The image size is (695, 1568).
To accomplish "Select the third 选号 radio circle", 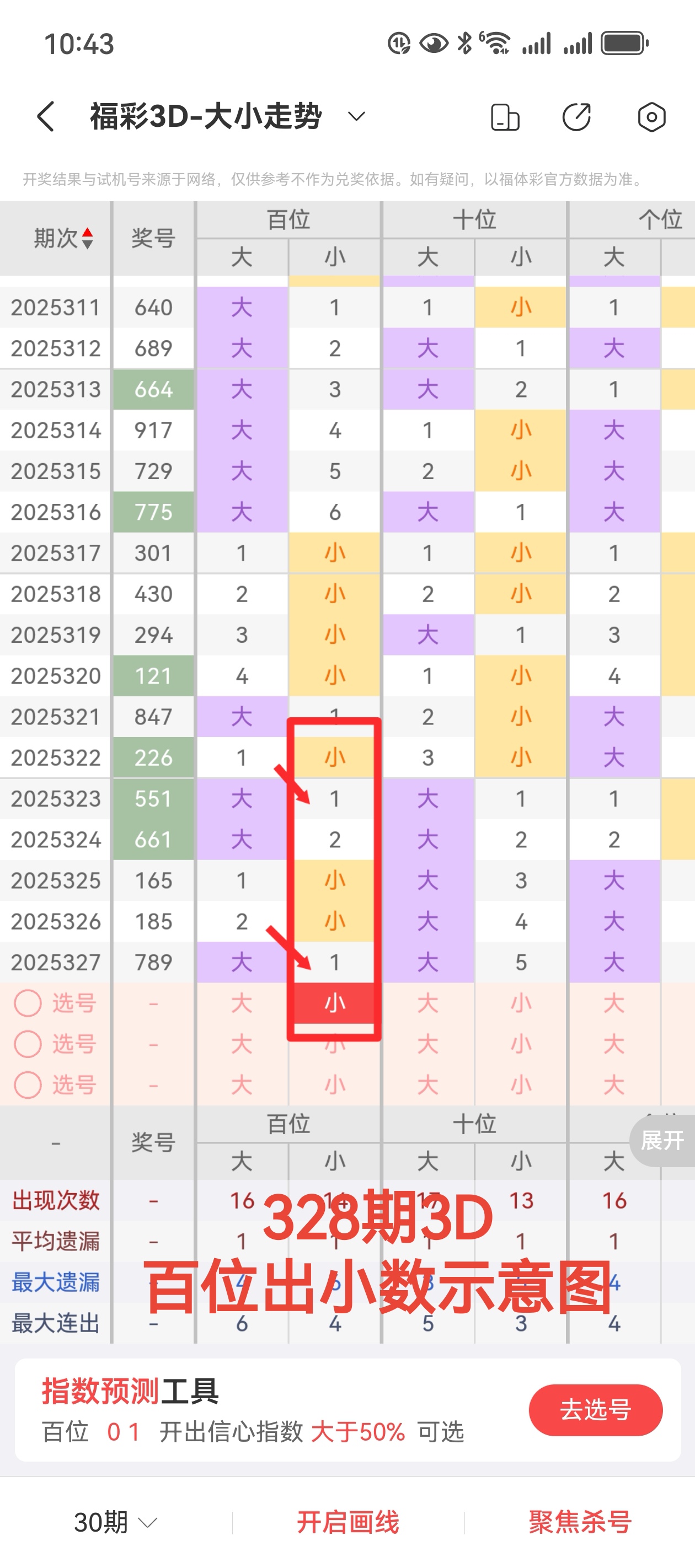I will point(29,1085).
